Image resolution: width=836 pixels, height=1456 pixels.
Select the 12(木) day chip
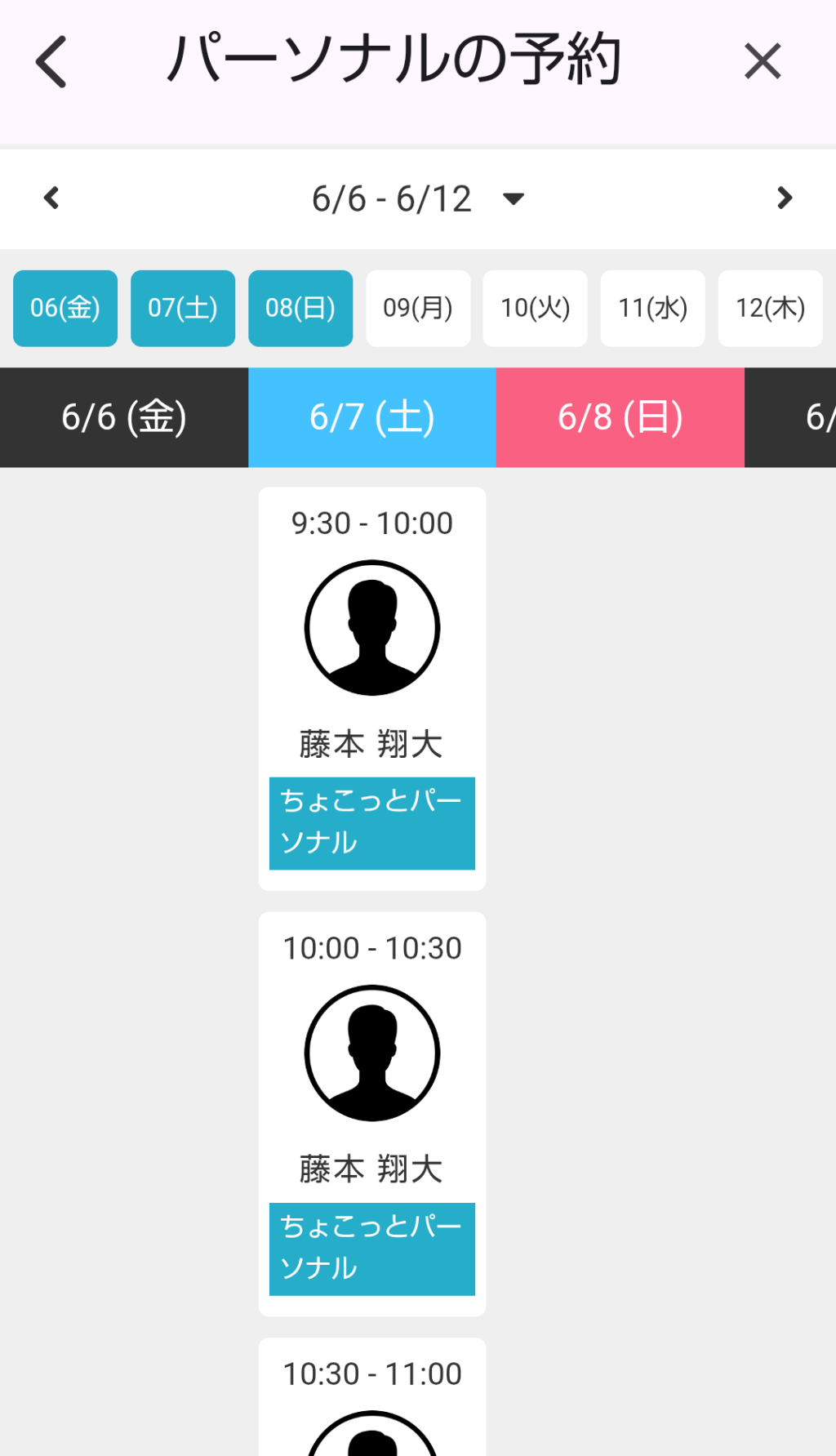pos(770,308)
